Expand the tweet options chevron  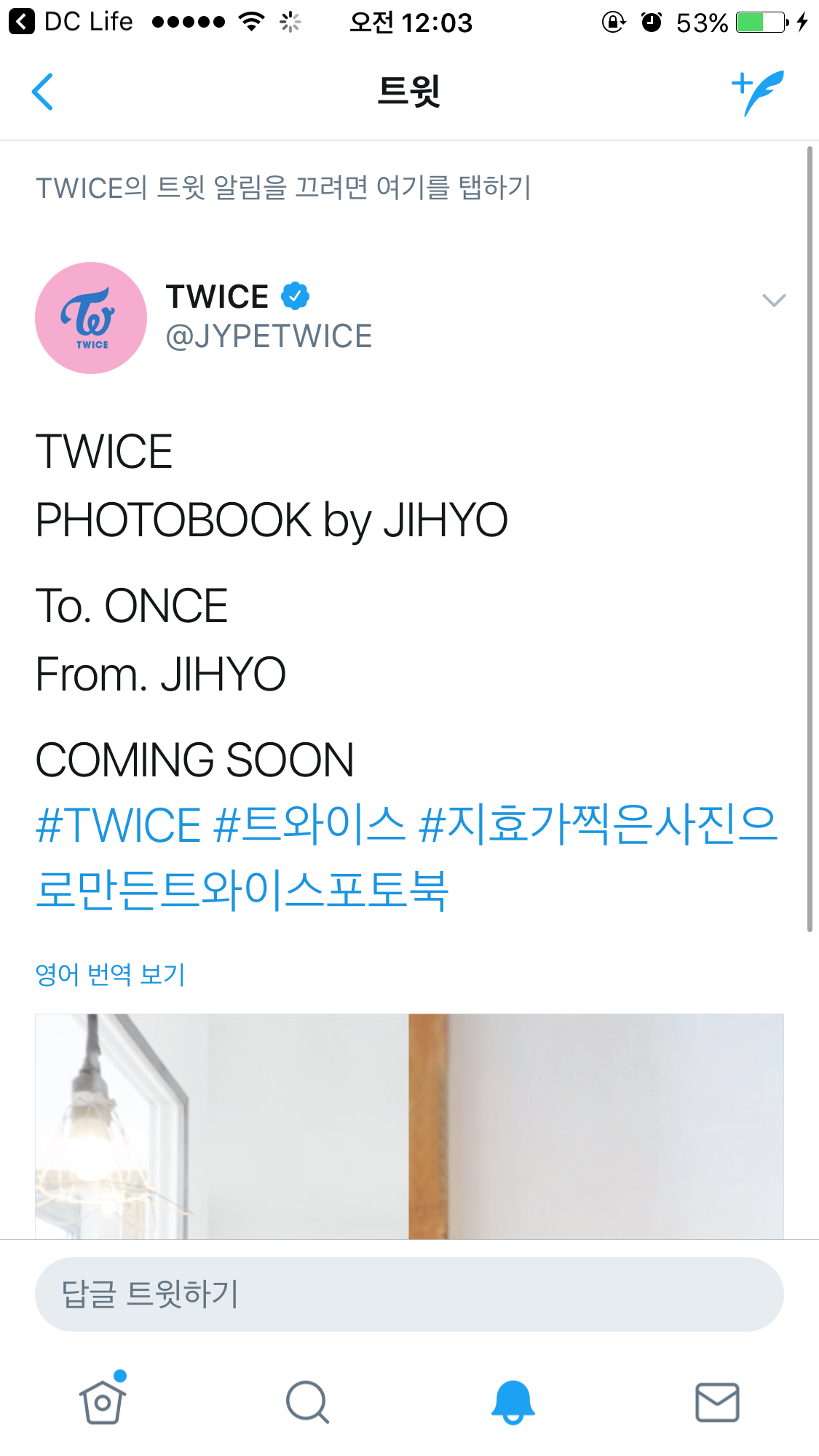click(774, 300)
